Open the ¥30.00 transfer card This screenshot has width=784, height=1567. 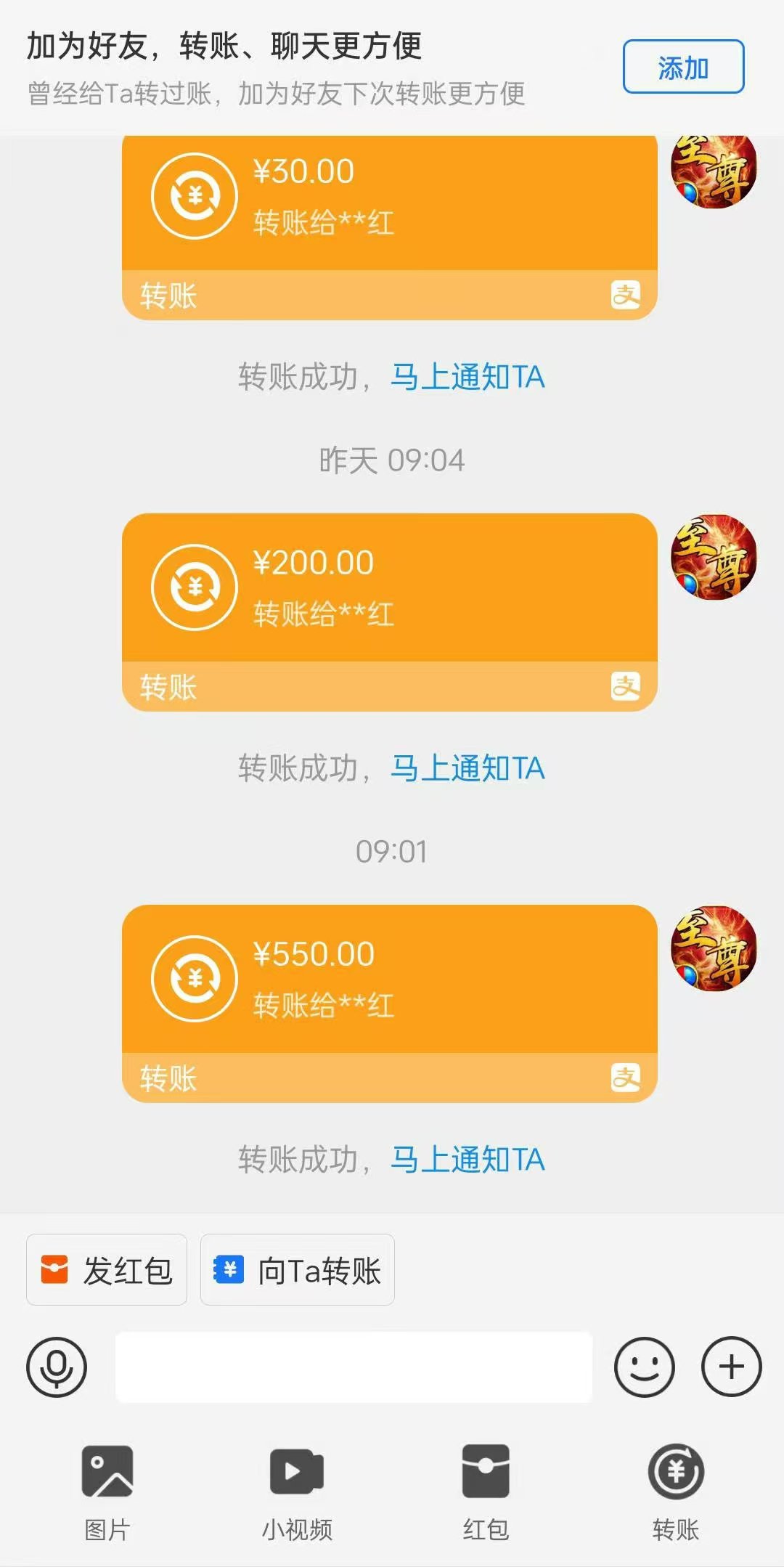(x=390, y=227)
